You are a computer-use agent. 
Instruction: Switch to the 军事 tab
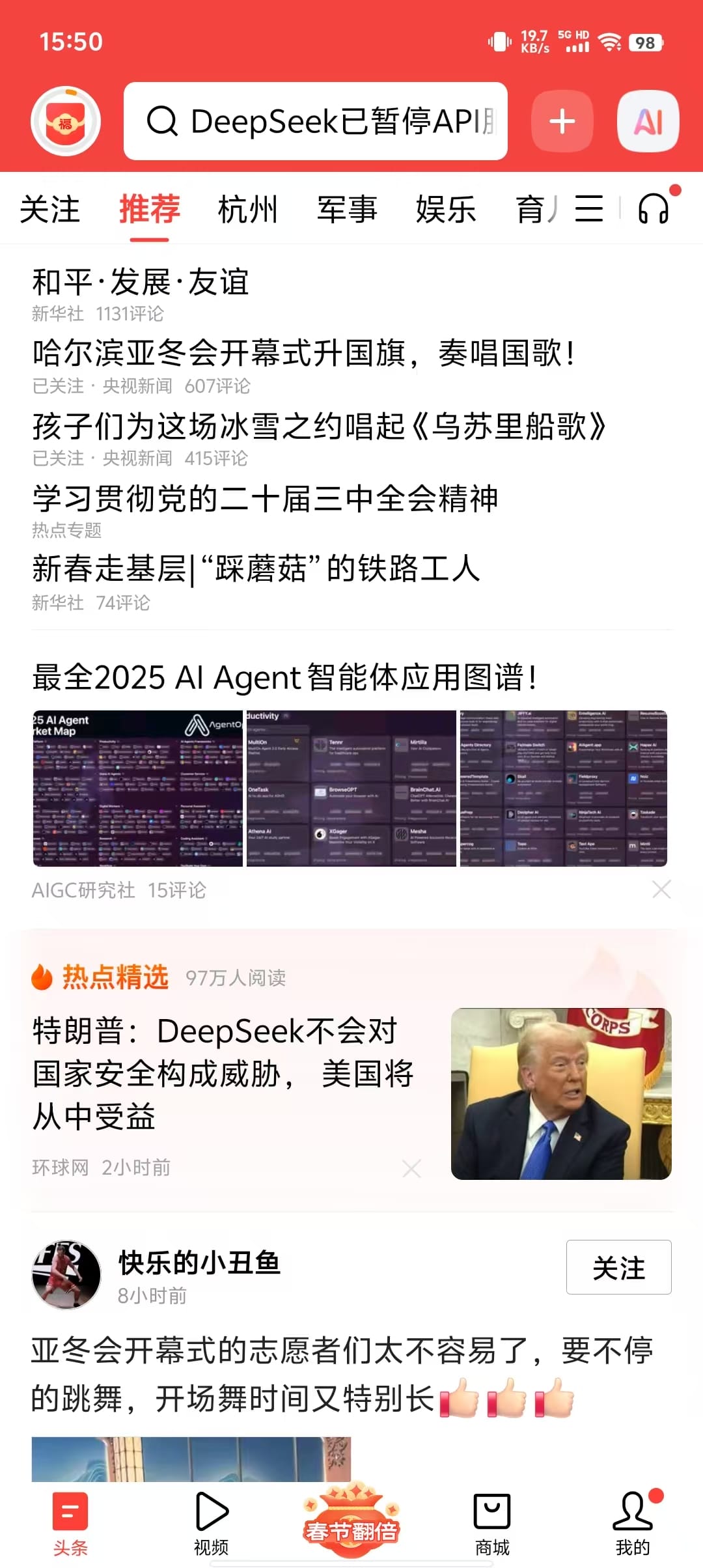coord(347,210)
